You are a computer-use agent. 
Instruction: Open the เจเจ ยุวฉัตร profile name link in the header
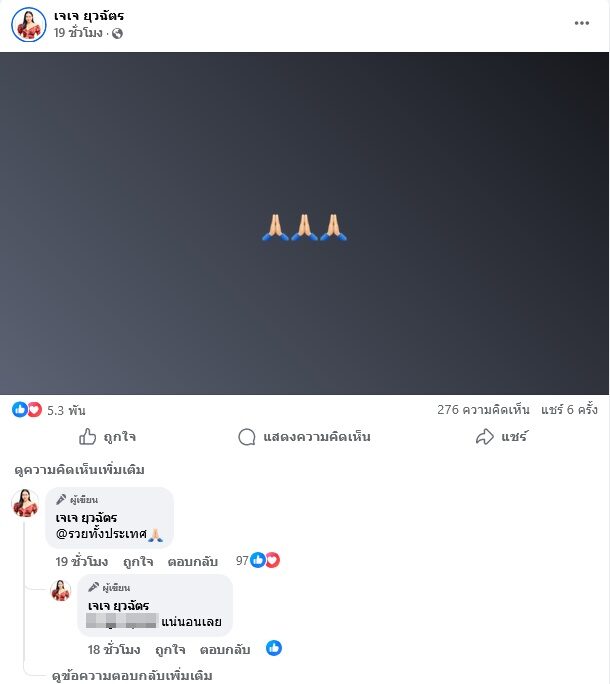91,16
